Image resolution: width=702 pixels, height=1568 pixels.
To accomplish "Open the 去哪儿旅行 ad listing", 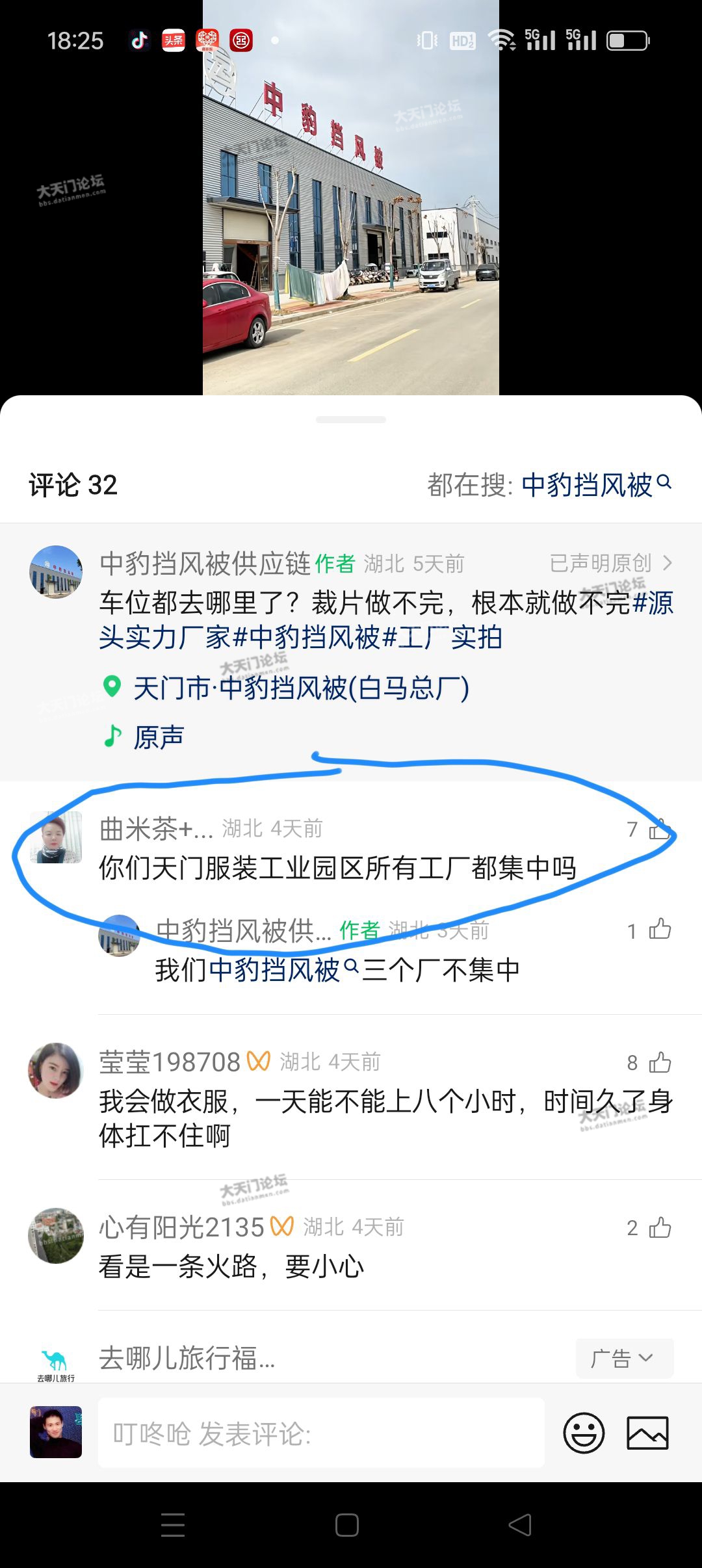I will [187, 1358].
